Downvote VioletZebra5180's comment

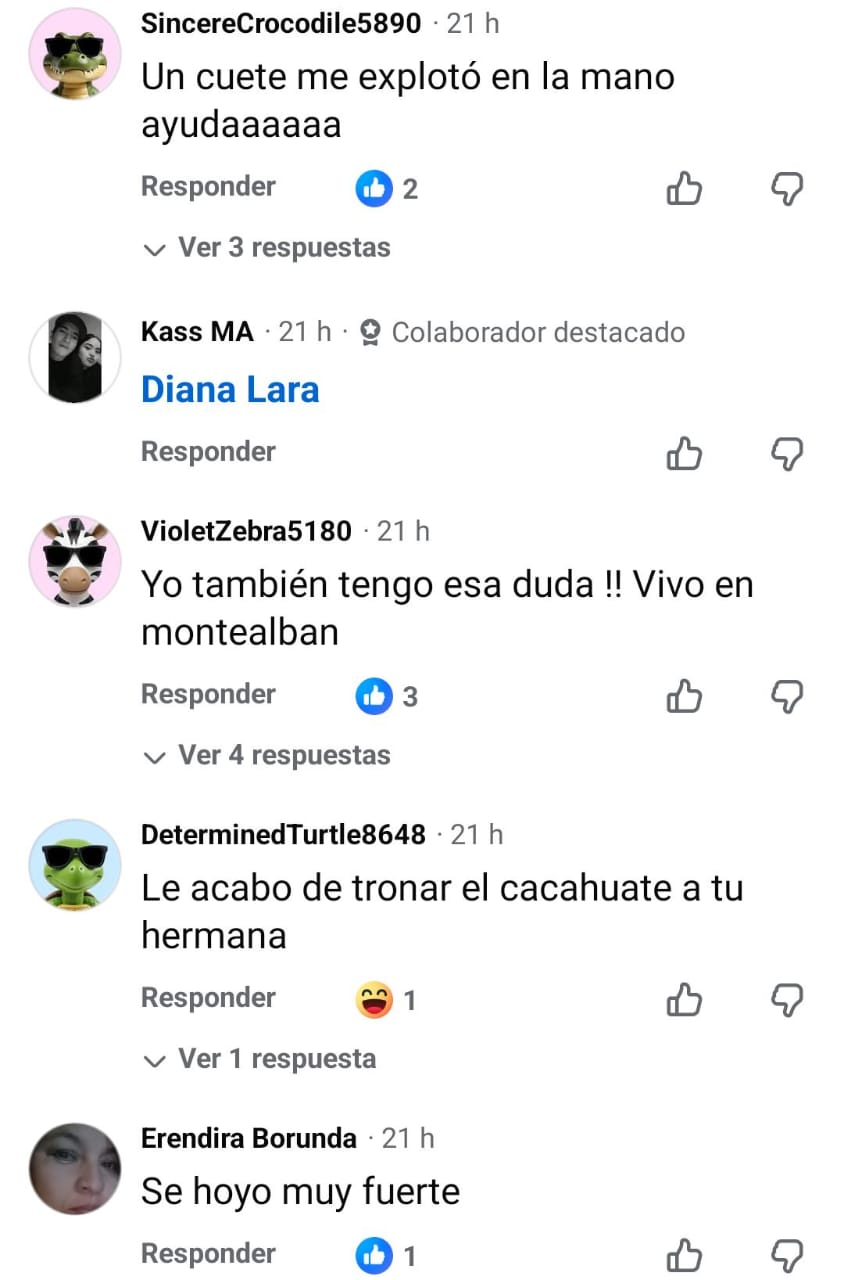(x=788, y=696)
